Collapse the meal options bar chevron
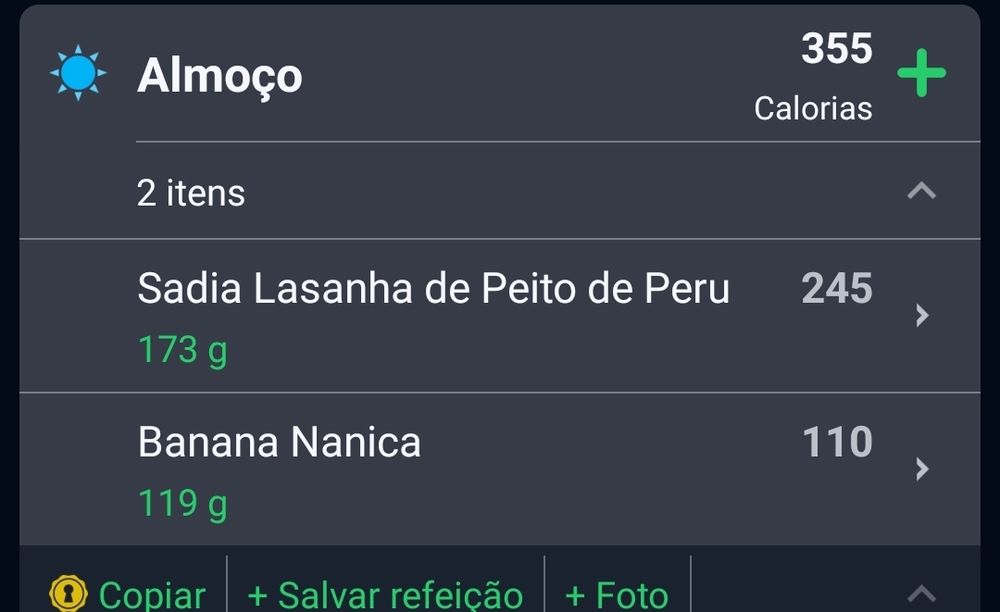The image size is (1000, 612). click(921, 594)
